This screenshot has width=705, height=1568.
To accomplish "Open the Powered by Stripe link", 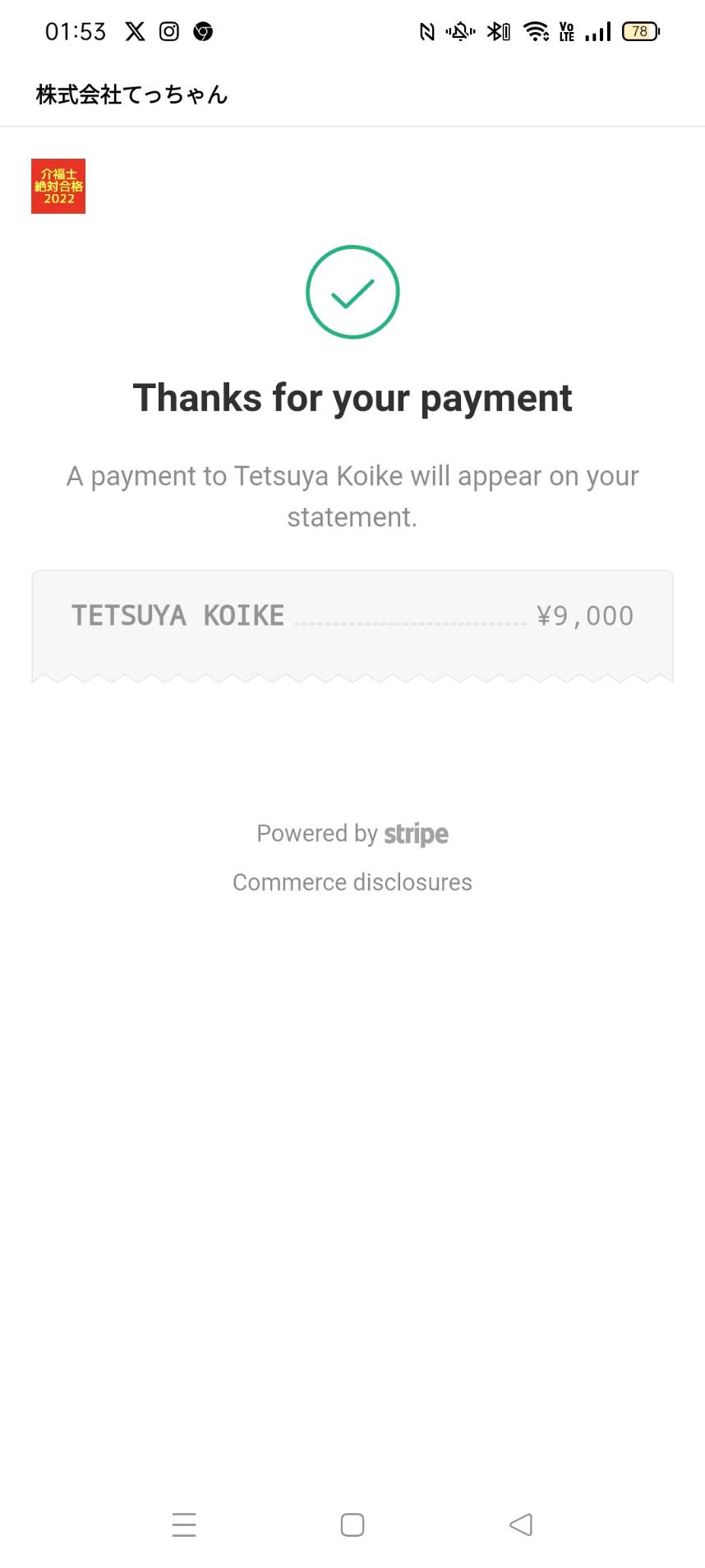I will 352,834.
